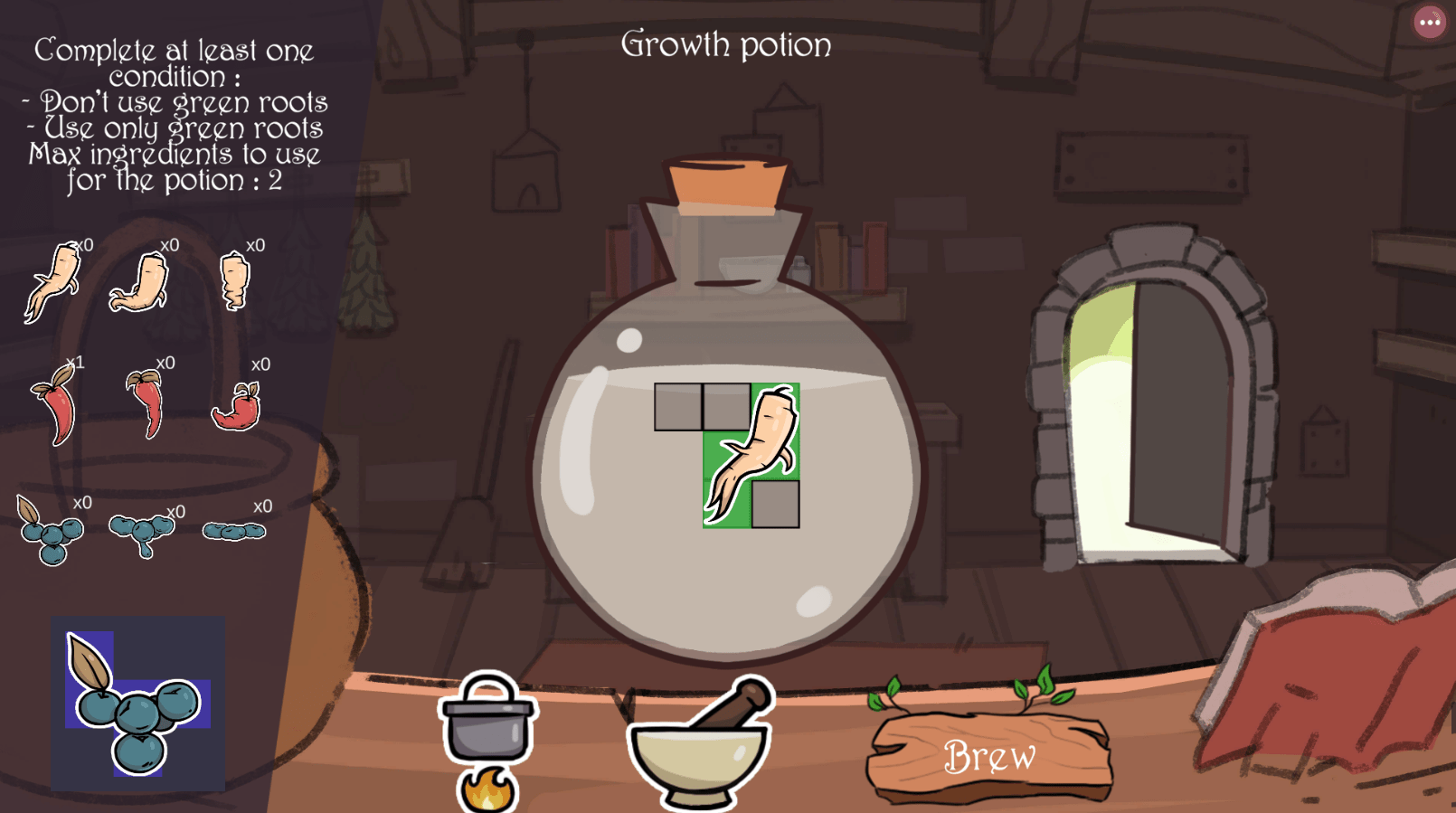Tap the selected blueberry ingredient preview
This screenshot has height=813, width=1456.
(137, 704)
